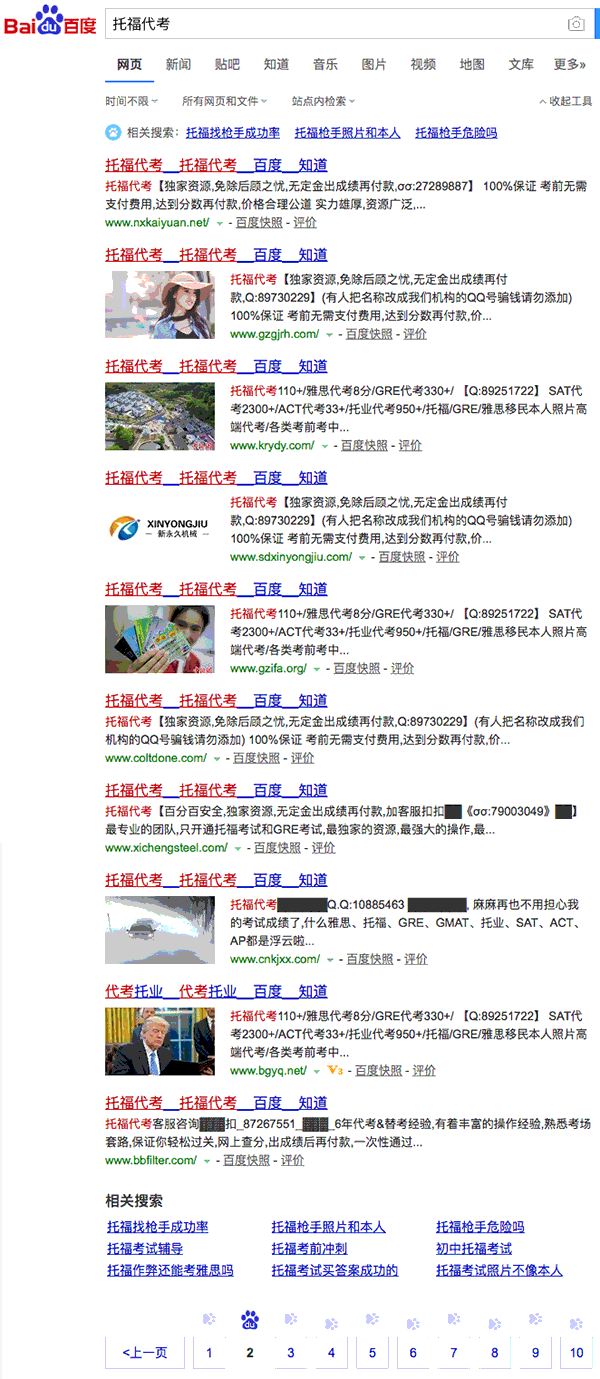Collapse search tools via 收起工具
Viewport: 600px width, 1379px height.
[566, 101]
